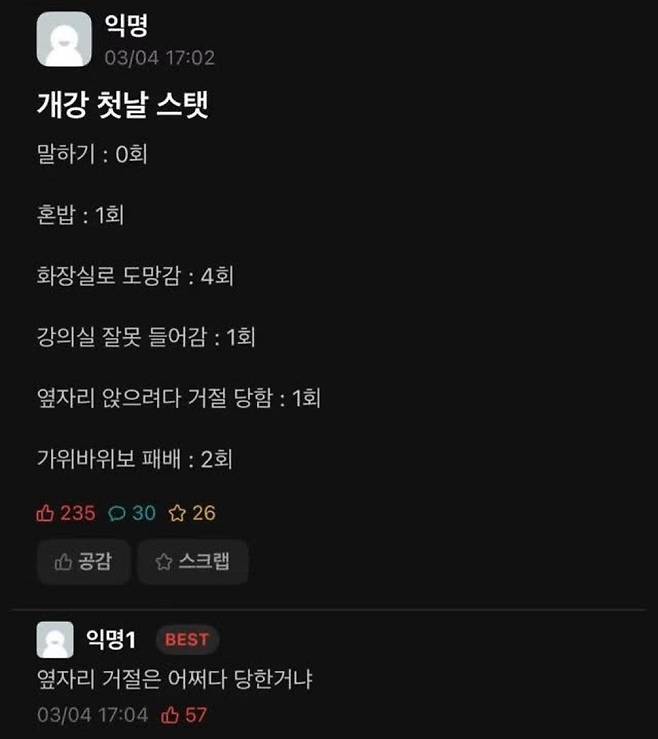Viewport: 658px width, 739px height.
Task: Save the post with the 스크랩 button
Action: [x=192, y=562]
